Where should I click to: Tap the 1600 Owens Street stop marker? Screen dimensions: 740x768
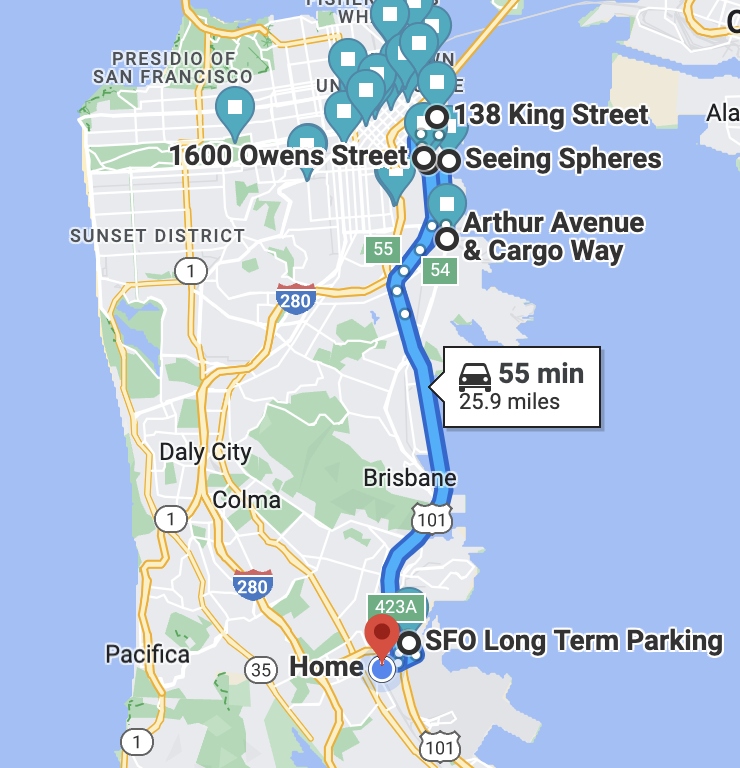(424, 157)
